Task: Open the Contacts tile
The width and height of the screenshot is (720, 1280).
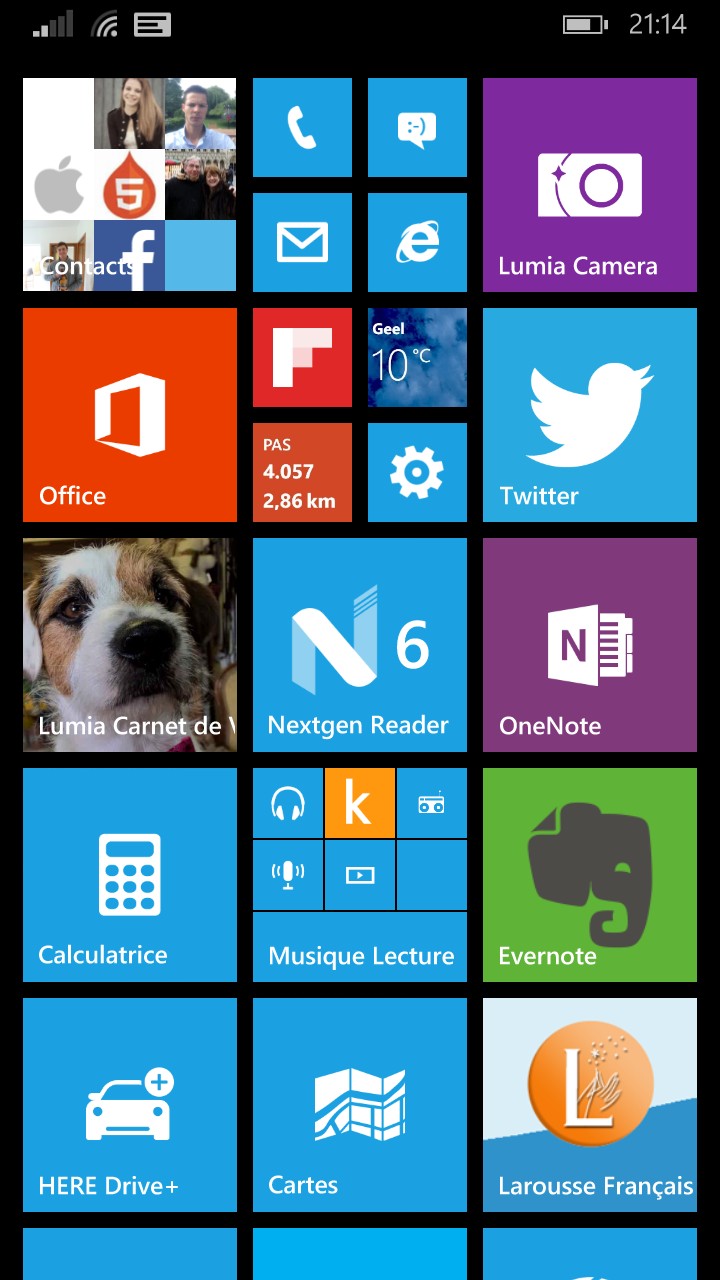Action: point(130,185)
